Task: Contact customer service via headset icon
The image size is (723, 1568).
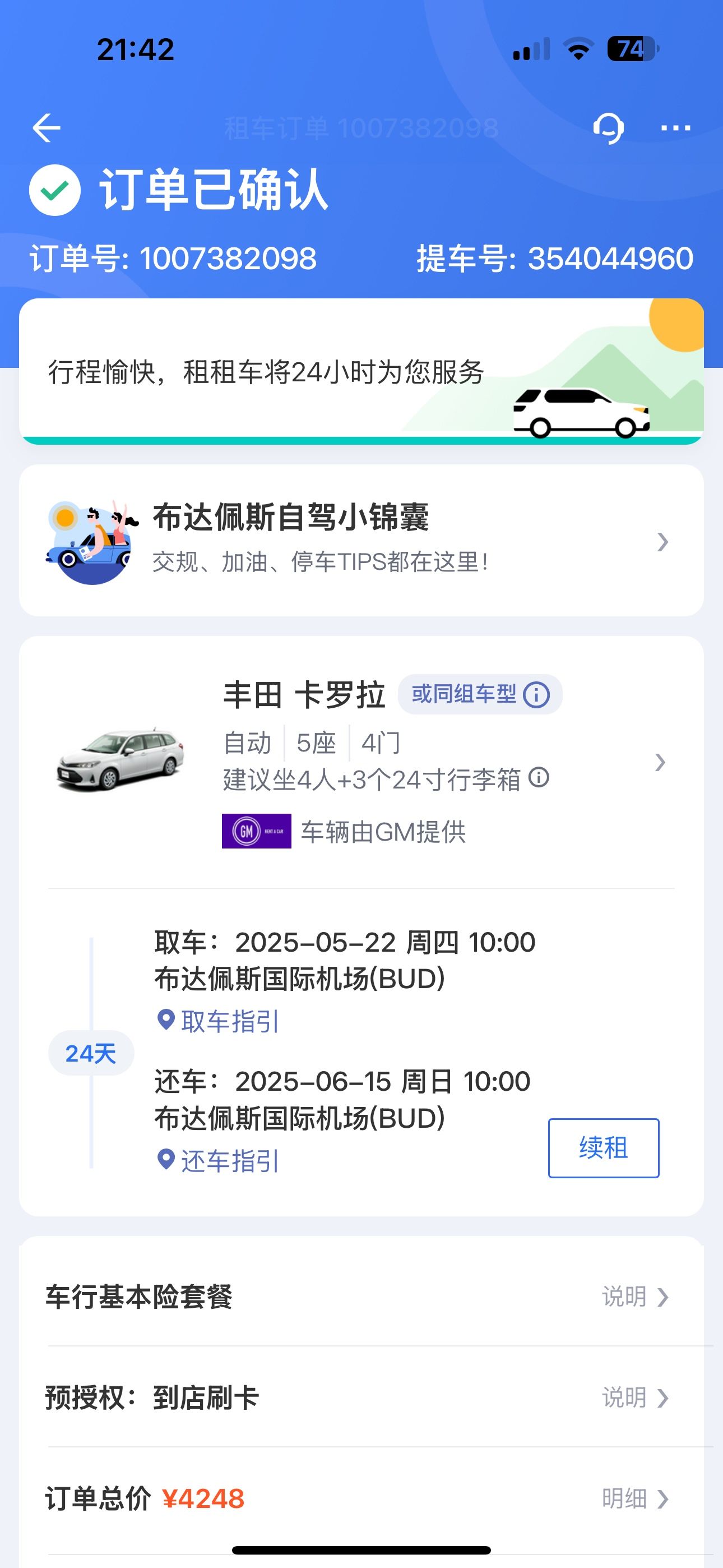Action: click(608, 128)
